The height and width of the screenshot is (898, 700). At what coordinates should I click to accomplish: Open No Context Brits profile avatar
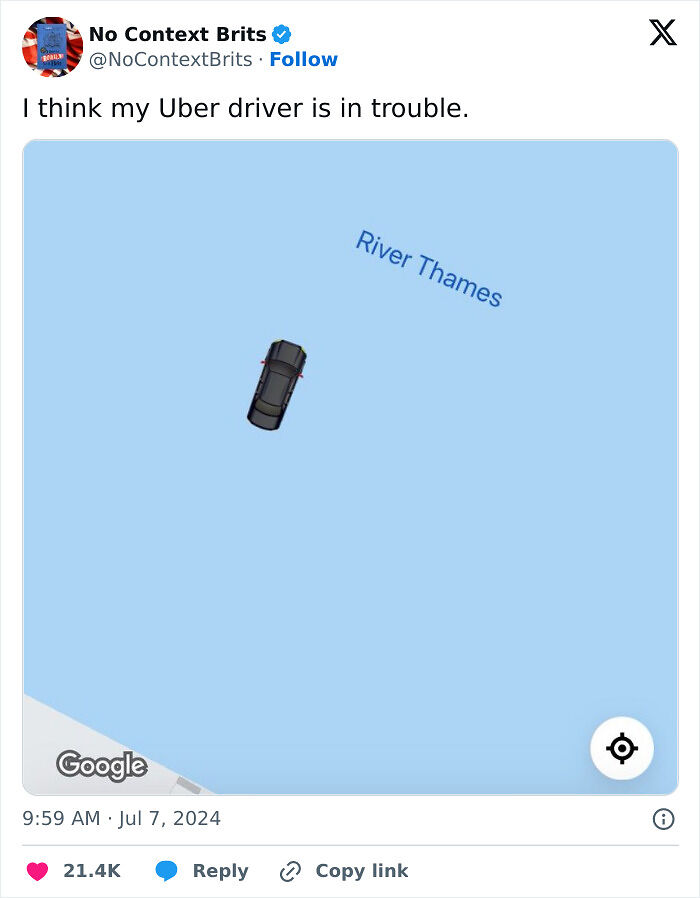tap(52, 47)
